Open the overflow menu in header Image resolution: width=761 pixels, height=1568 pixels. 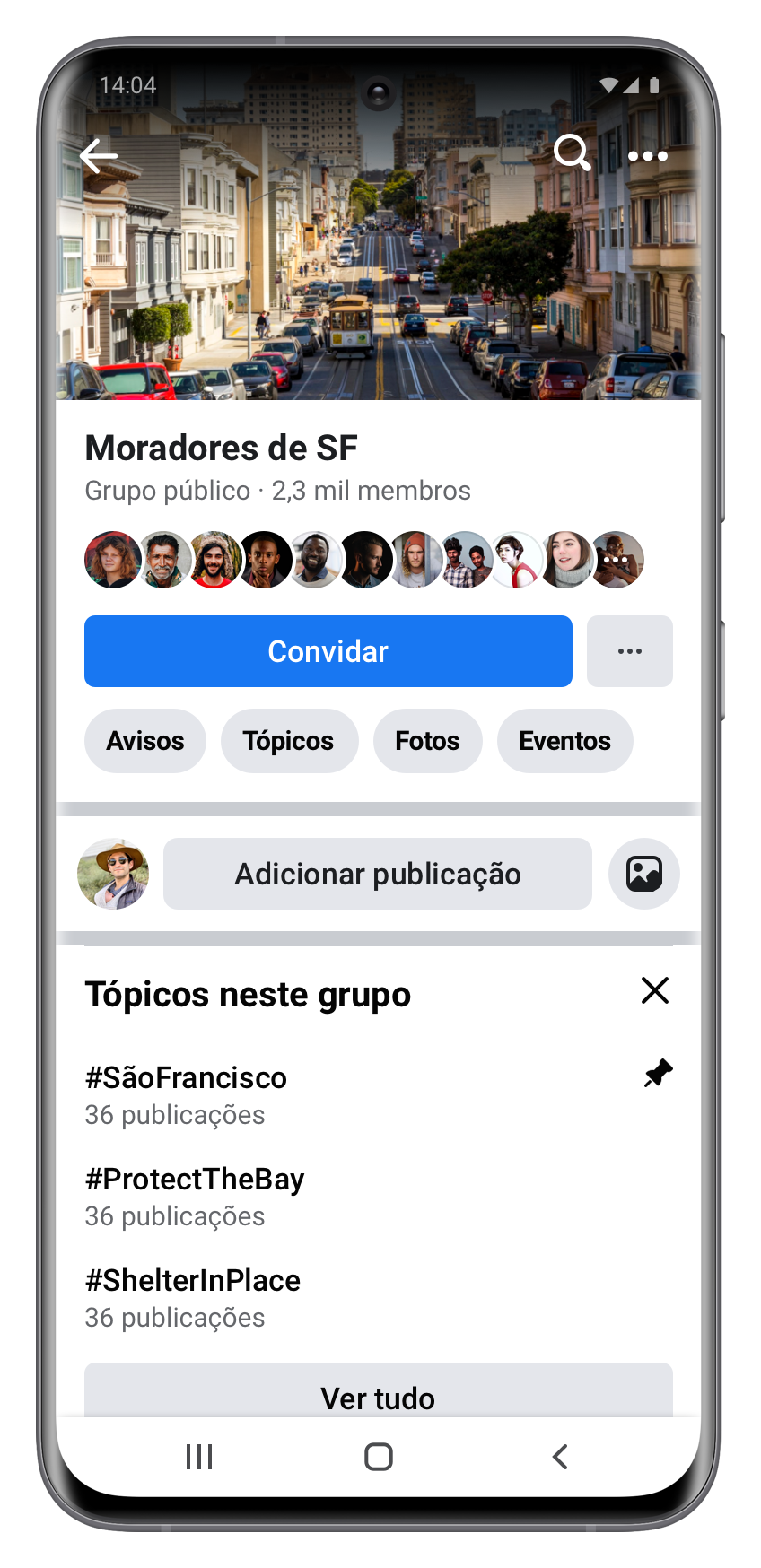pyautogui.click(x=647, y=156)
